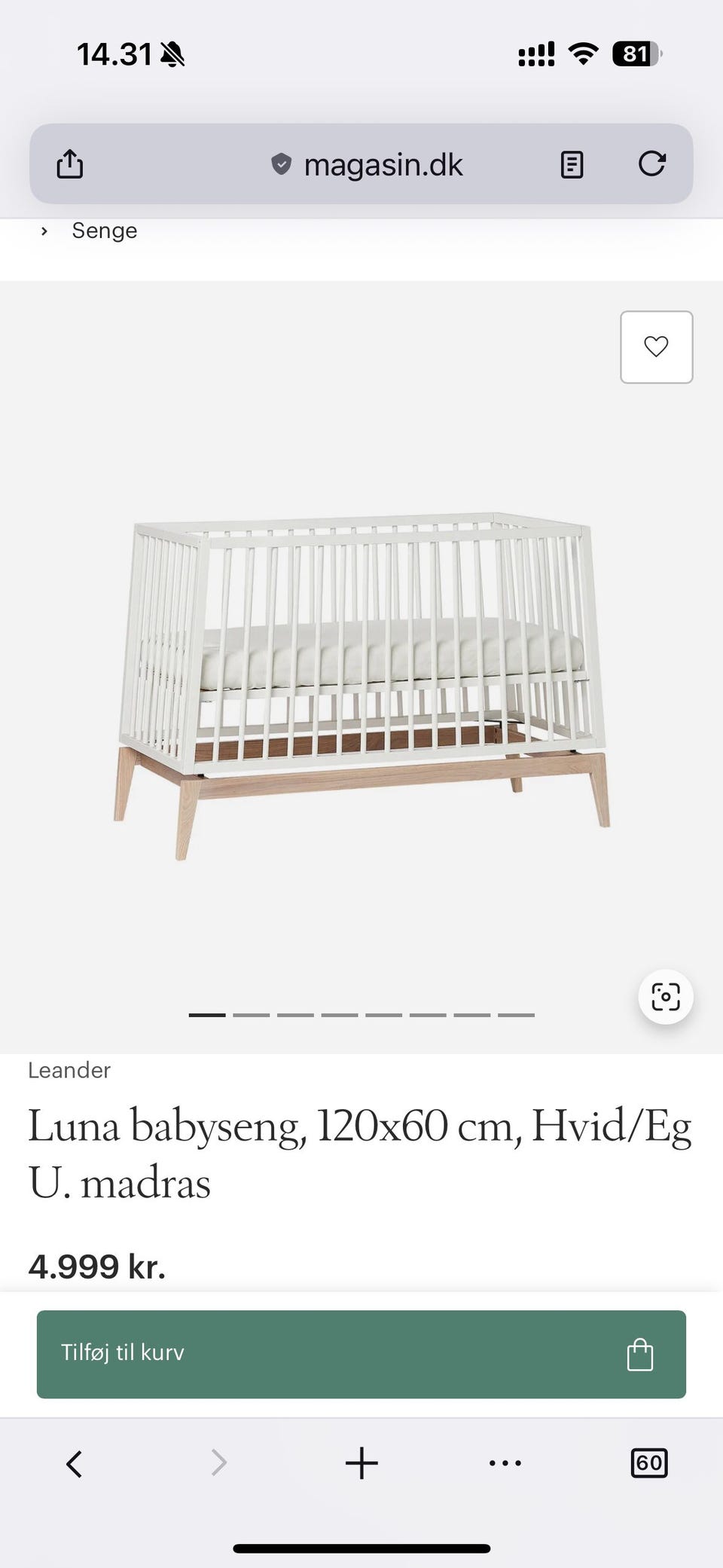The width and height of the screenshot is (723, 1568).
Task: Tap Tilføj til kurv button
Action: pos(361,1354)
